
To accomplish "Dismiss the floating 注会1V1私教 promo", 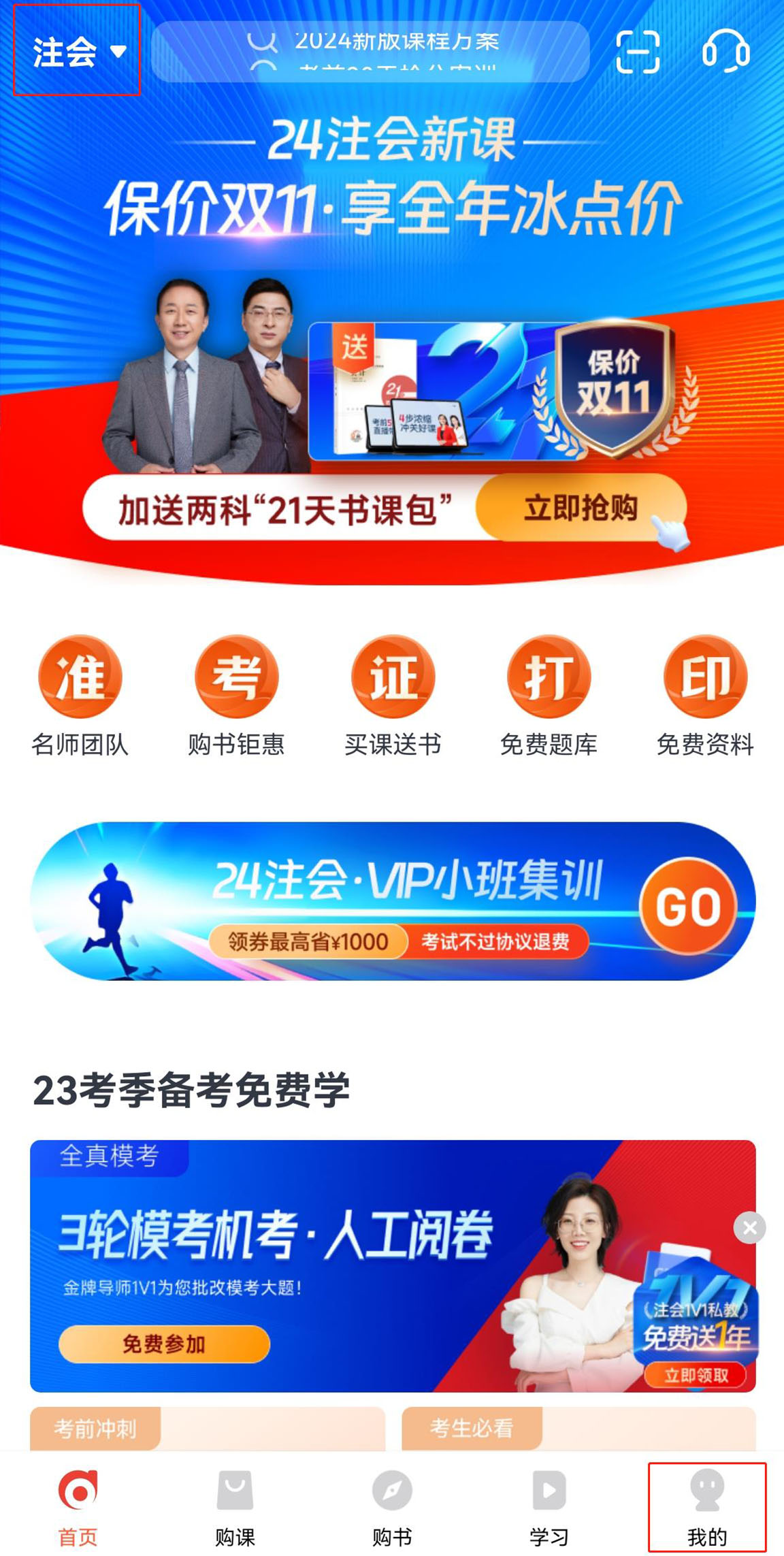I will (x=749, y=1228).
